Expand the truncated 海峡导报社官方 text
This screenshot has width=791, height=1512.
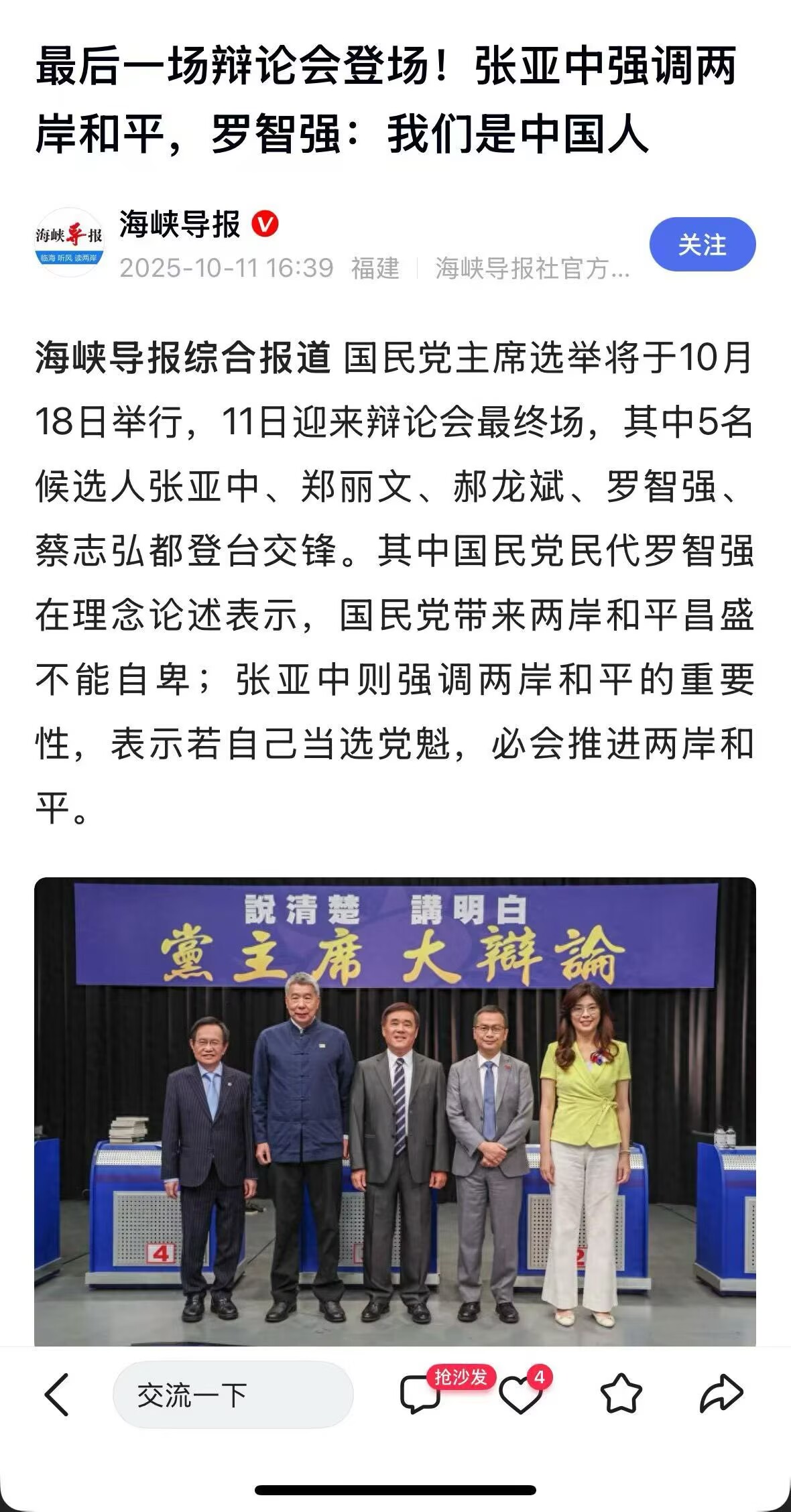coord(533,267)
